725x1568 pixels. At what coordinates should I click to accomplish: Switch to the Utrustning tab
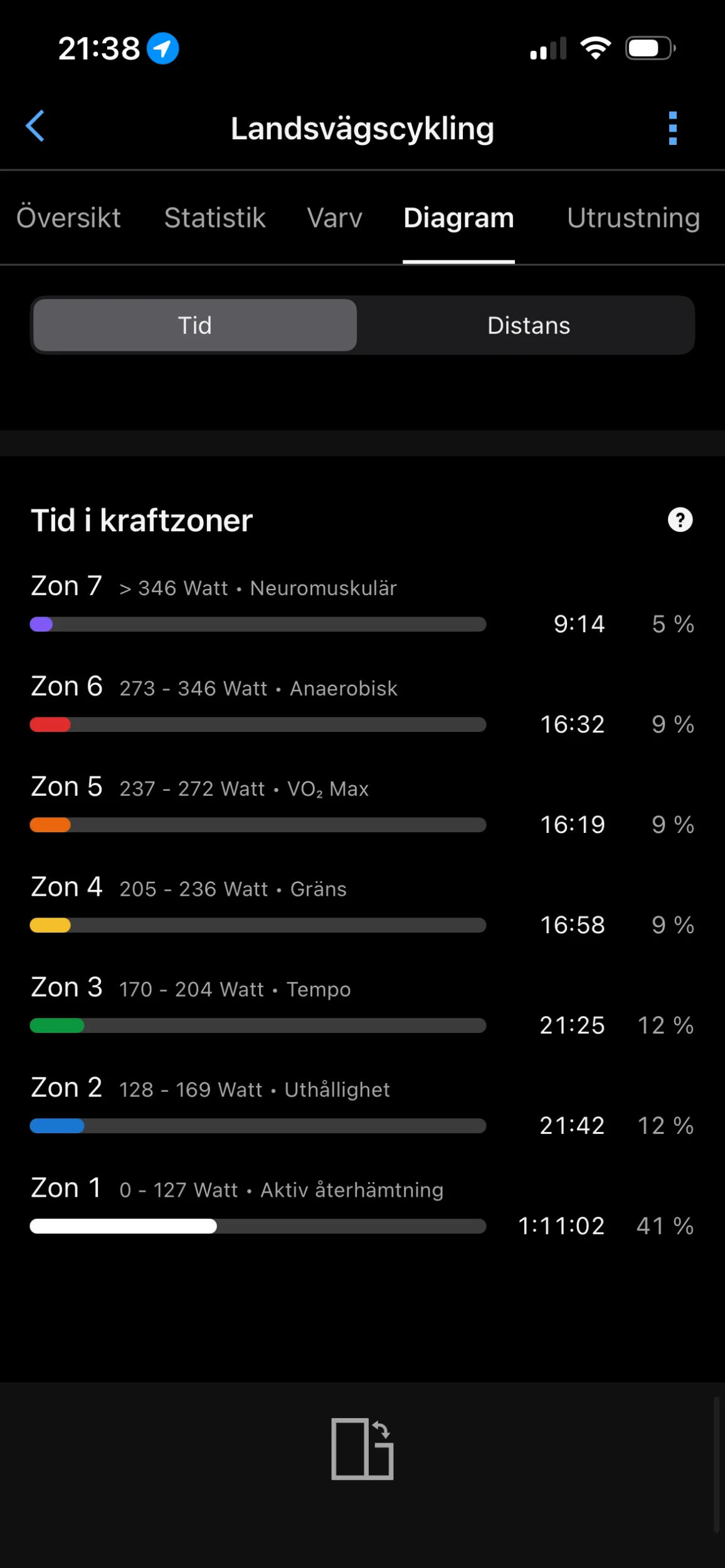(x=633, y=218)
